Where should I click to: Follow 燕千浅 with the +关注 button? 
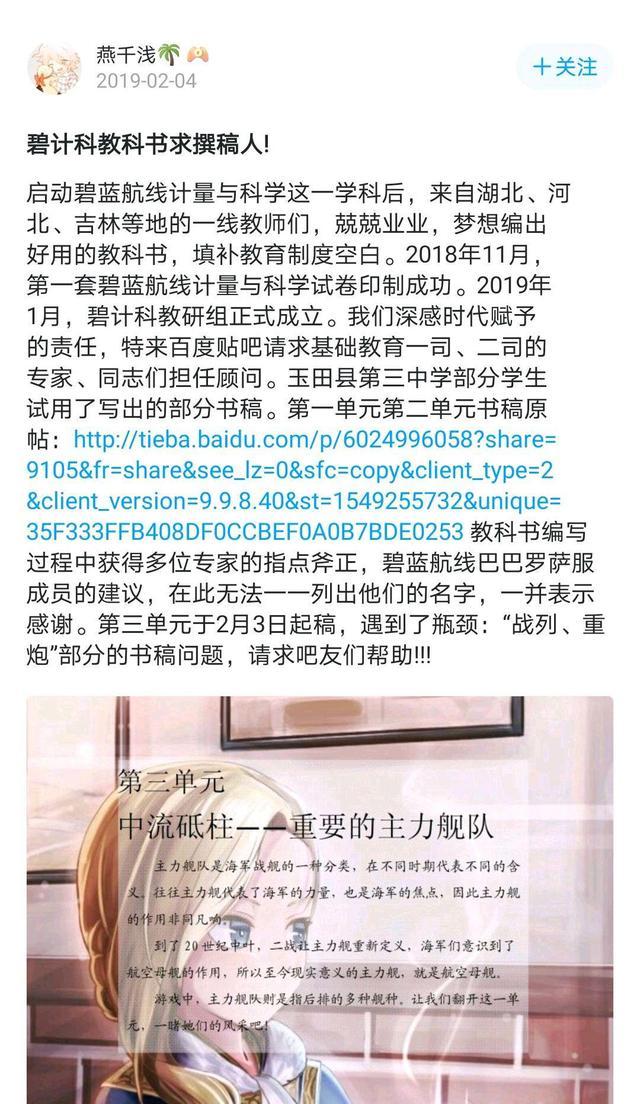click(565, 68)
